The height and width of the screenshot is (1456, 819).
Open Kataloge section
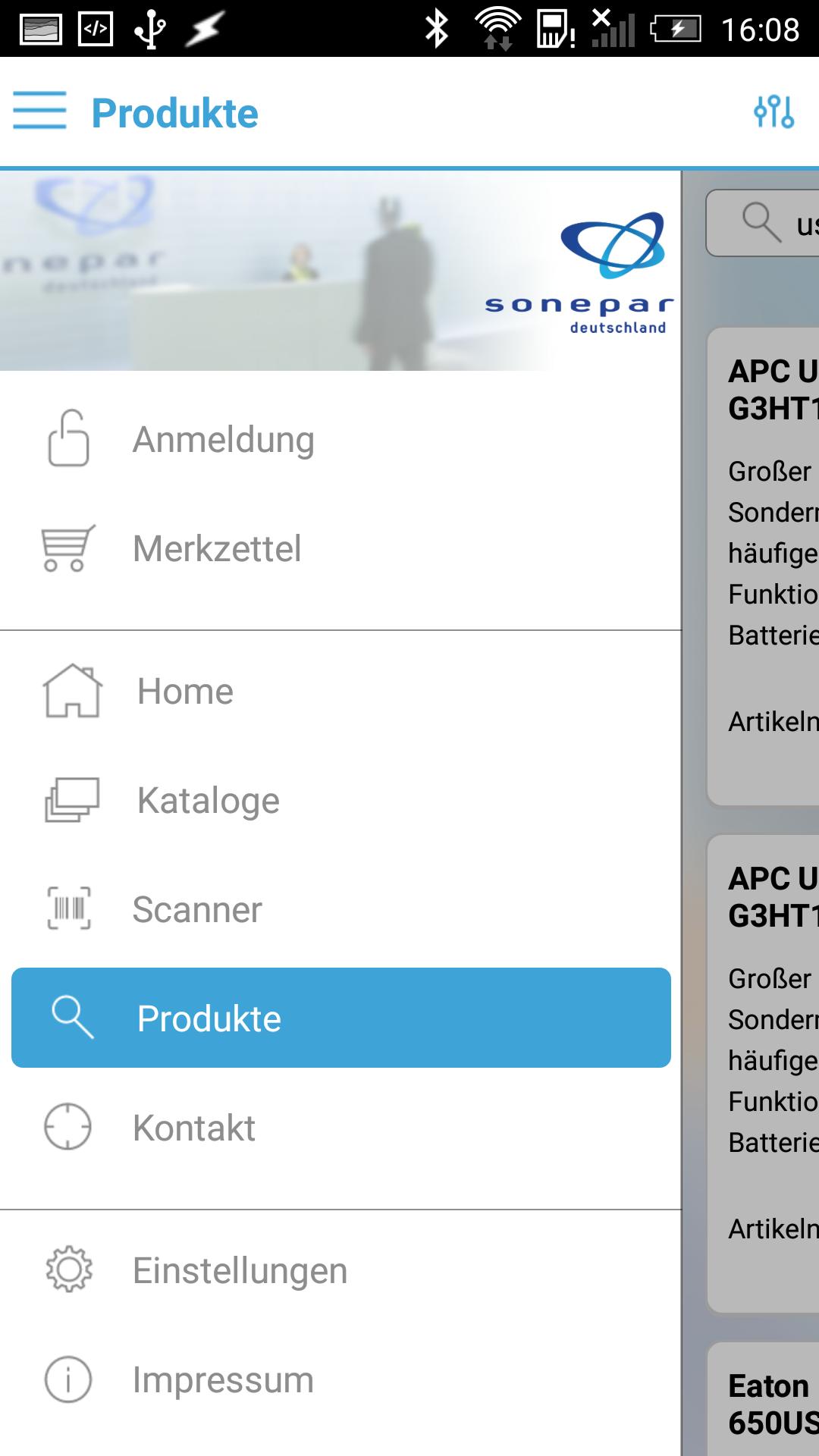208,801
